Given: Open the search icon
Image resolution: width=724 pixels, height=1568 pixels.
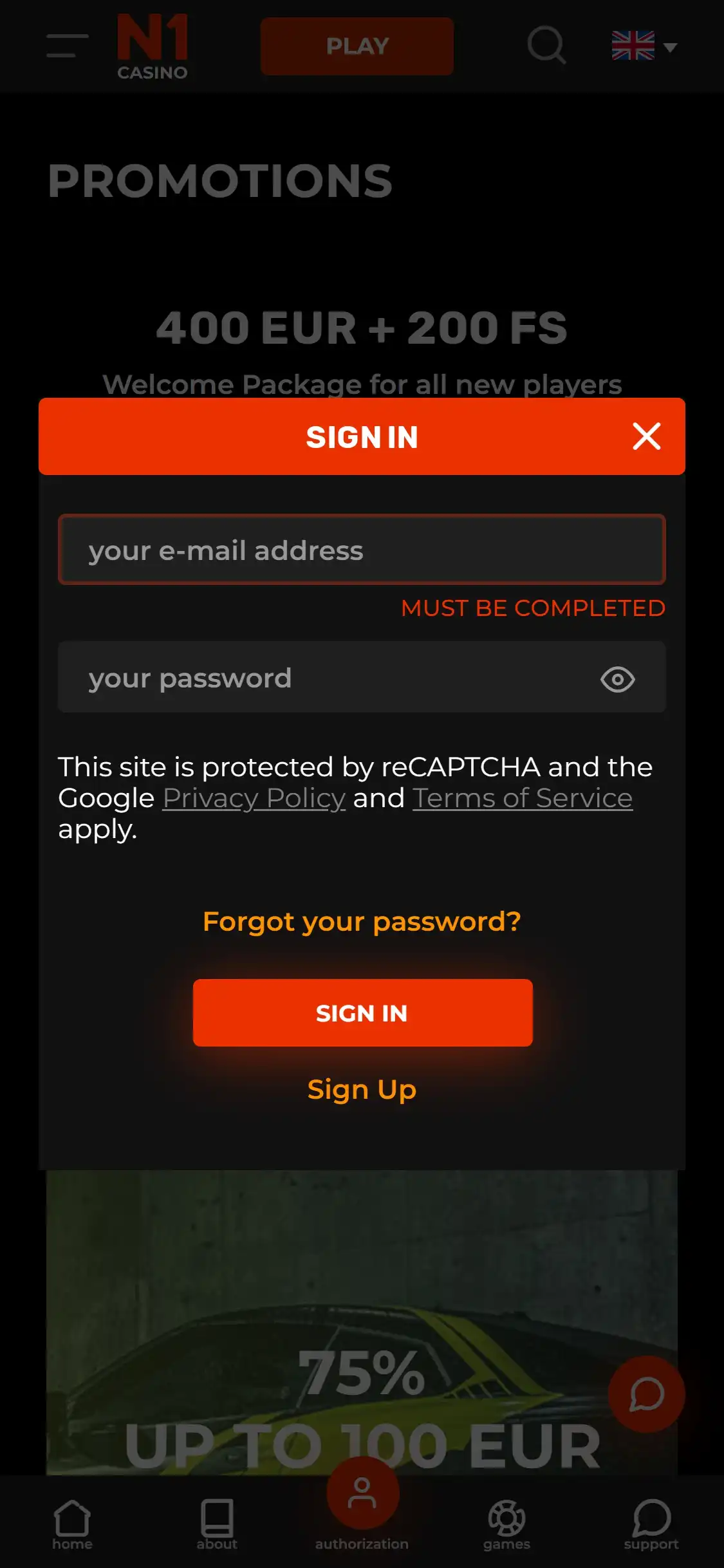Looking at the screenshot, I should [x=546, y=45].
